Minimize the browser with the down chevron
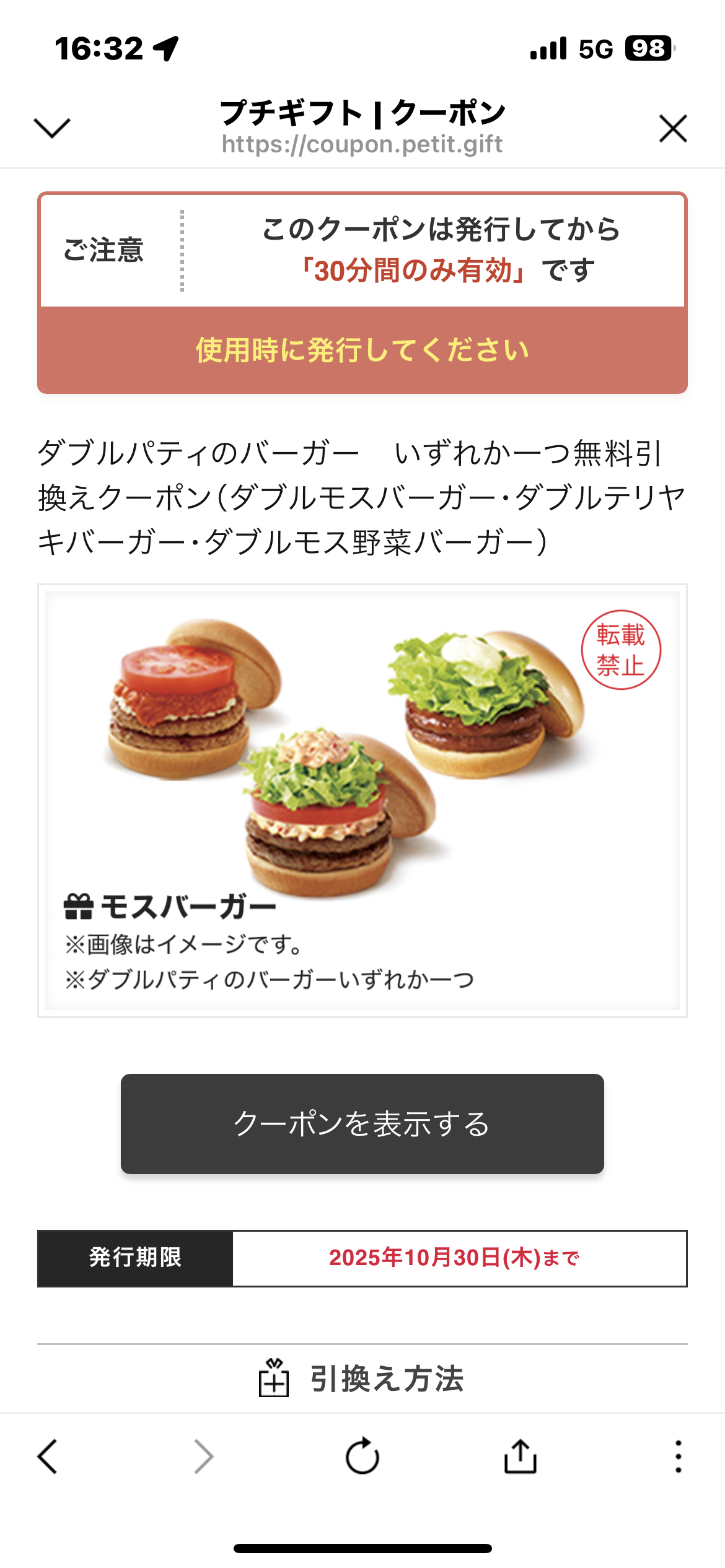The width and height of the screenshot is (725, 1568). 52,128
